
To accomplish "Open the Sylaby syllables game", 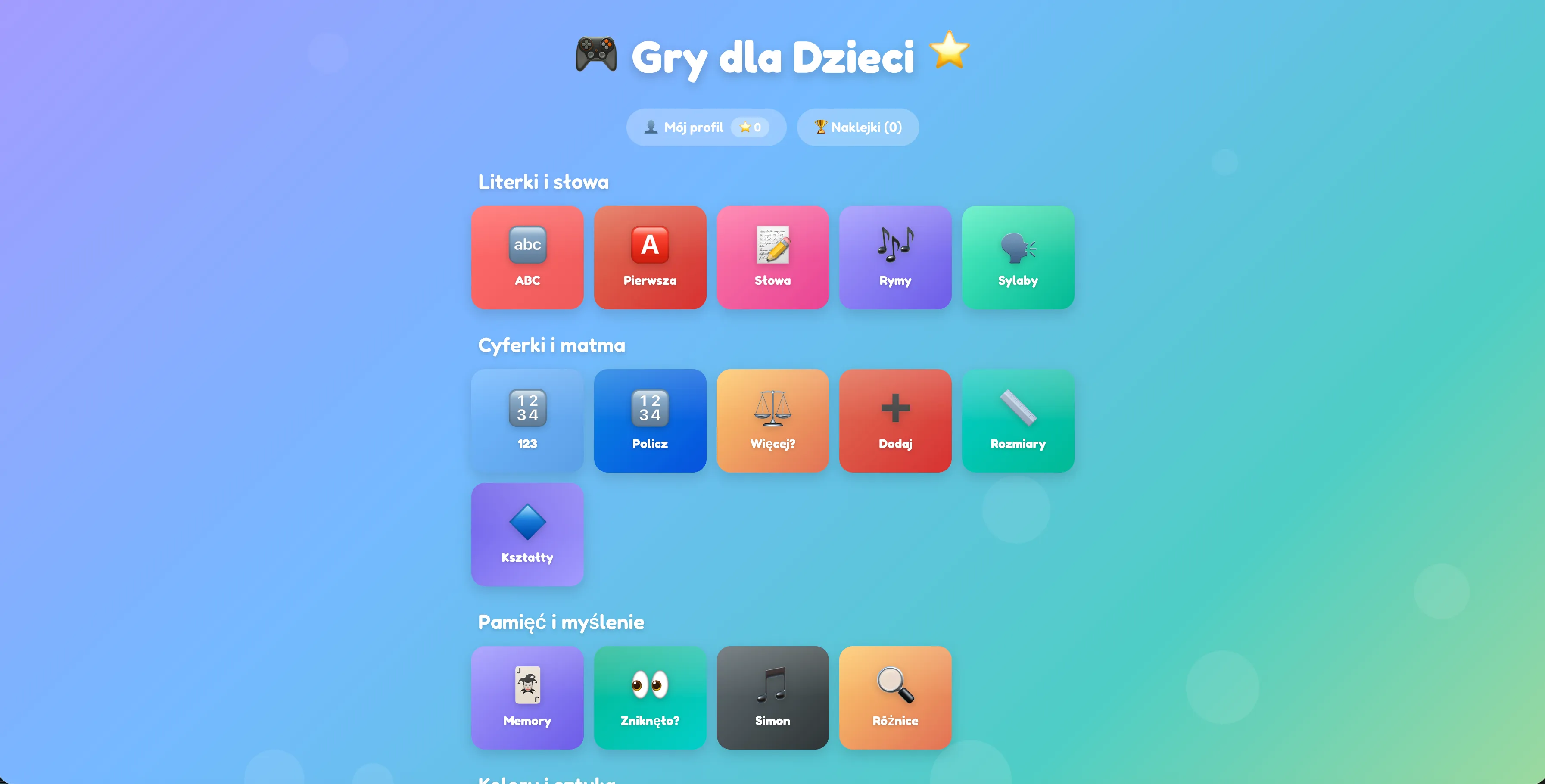I will pyautogui.click(x=1018, y=257).
